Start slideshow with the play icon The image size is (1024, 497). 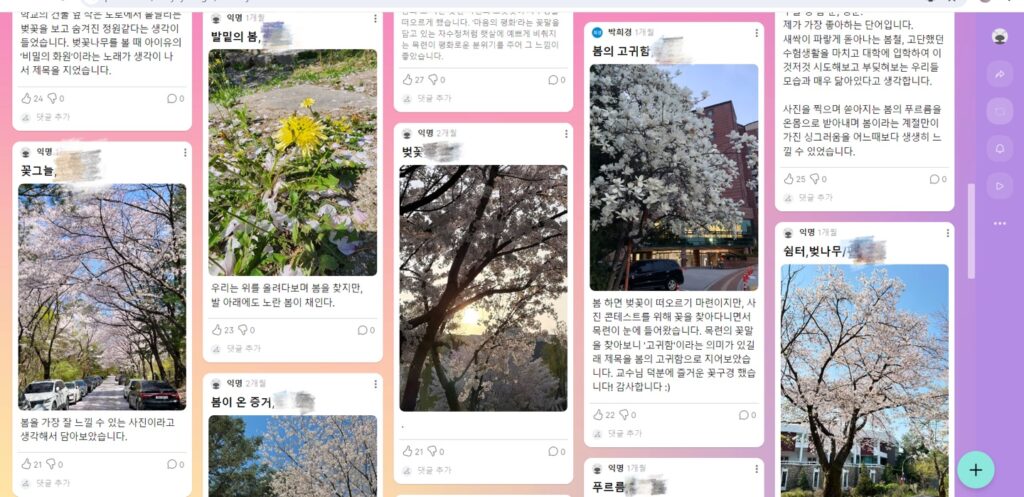(999, 185)
